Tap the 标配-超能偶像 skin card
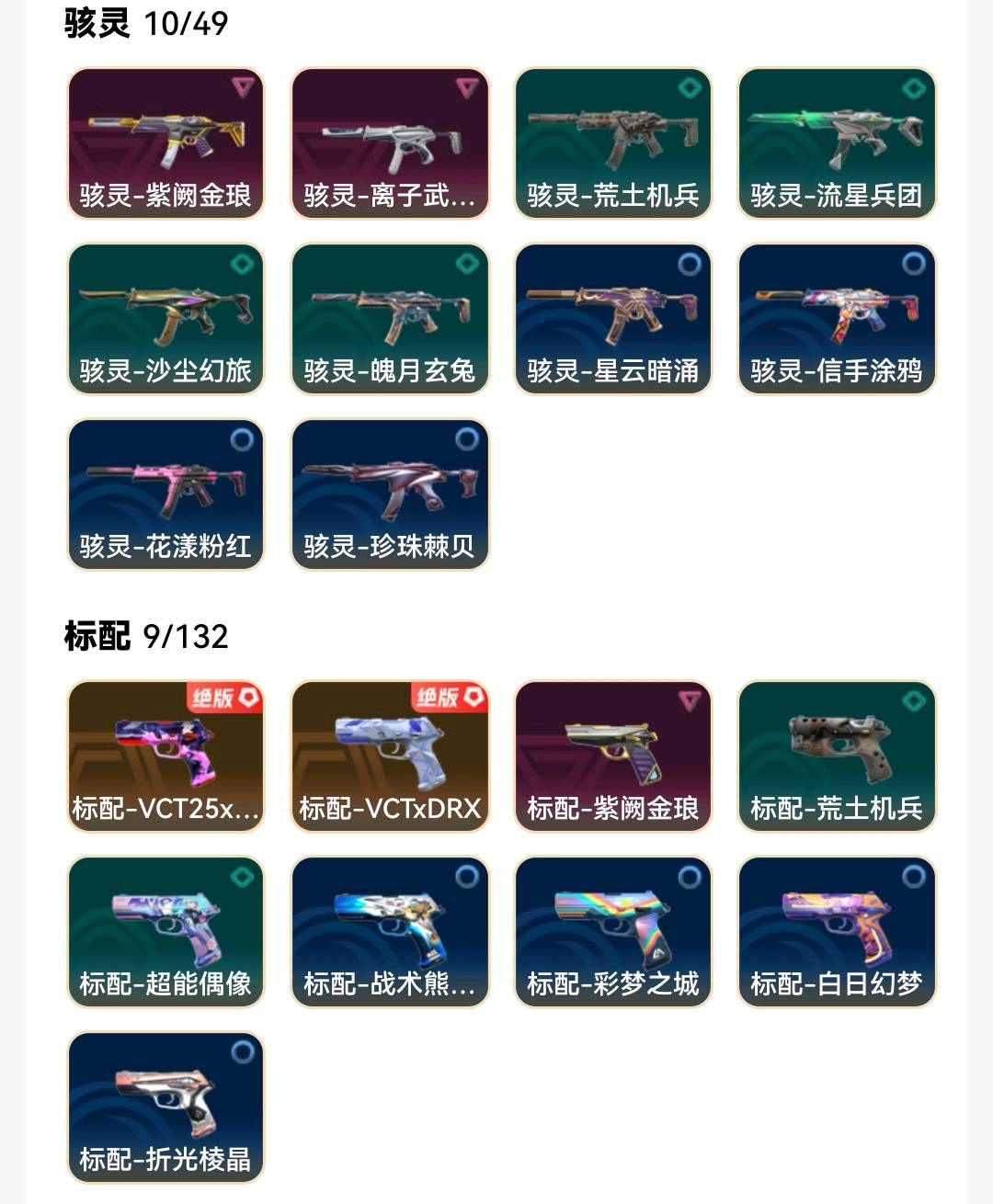The height and width of the screenshot is (1204, 993). coord(165,932)
